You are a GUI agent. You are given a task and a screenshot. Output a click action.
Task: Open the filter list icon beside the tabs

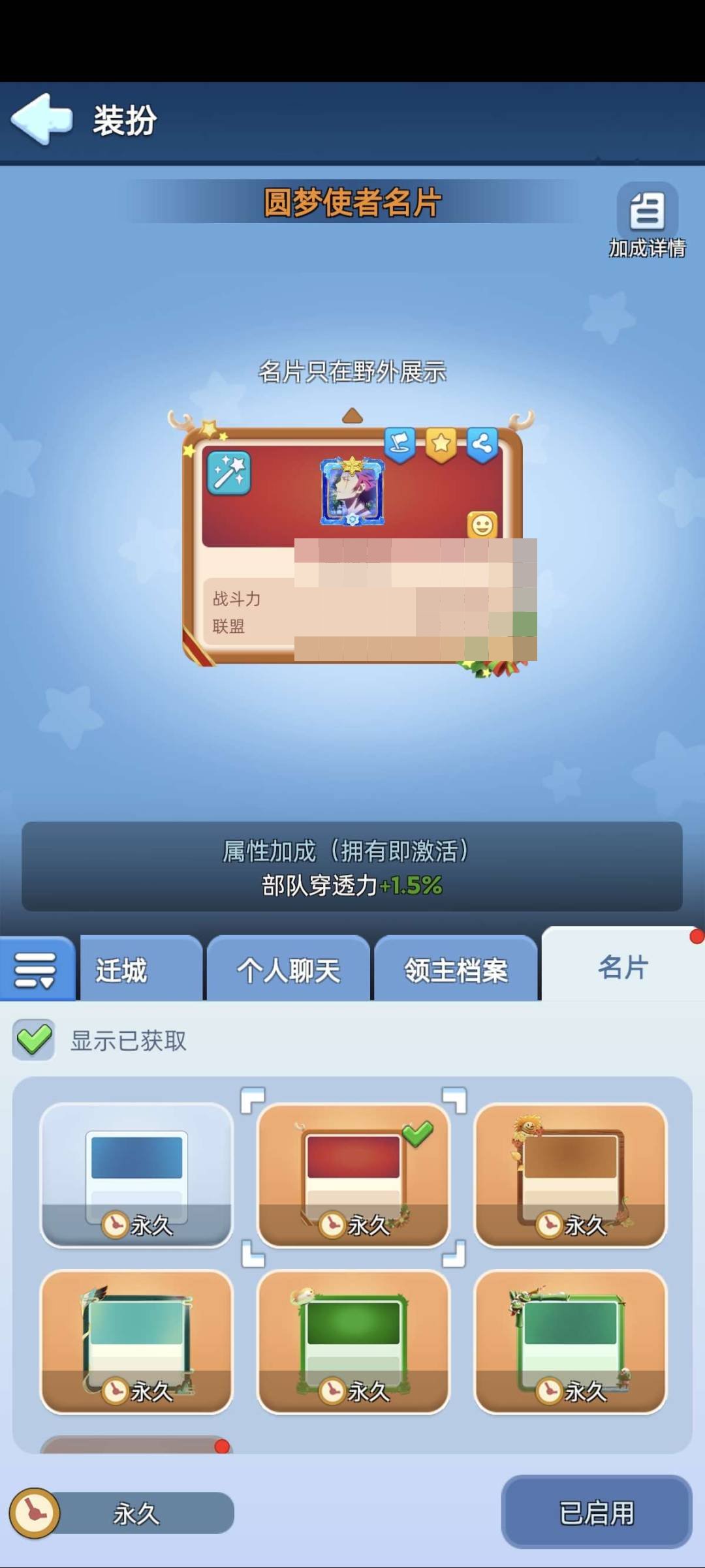point(37,970)
